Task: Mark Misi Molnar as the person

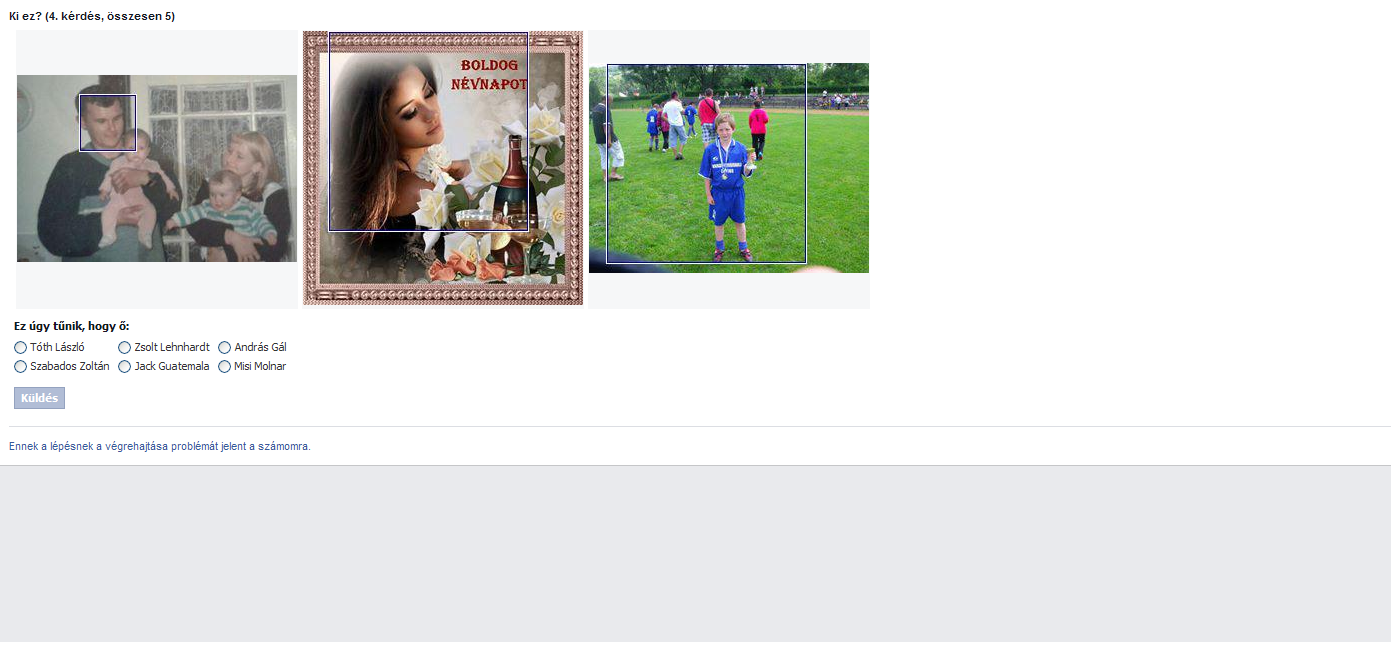Action: coord(225,366)
